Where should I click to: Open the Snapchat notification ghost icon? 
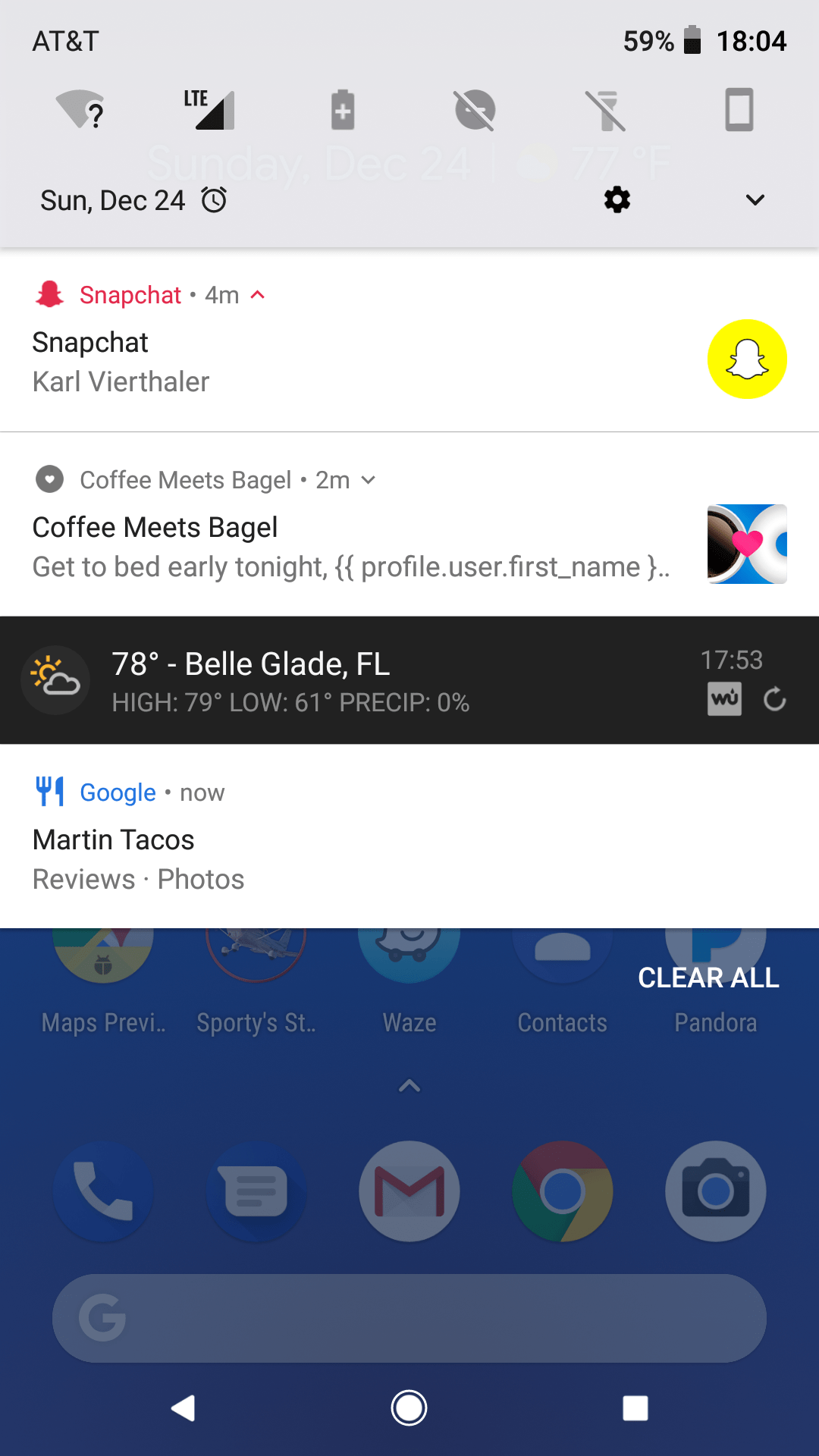(746, 358)
